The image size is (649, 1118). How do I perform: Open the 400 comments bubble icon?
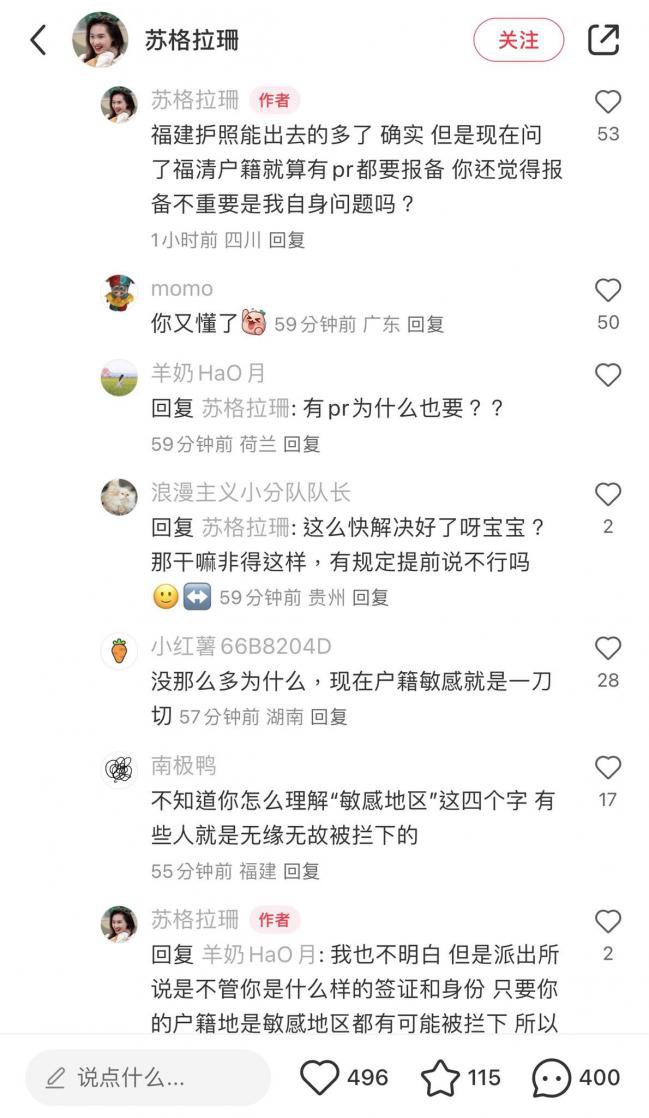(x=551, y=1077)
